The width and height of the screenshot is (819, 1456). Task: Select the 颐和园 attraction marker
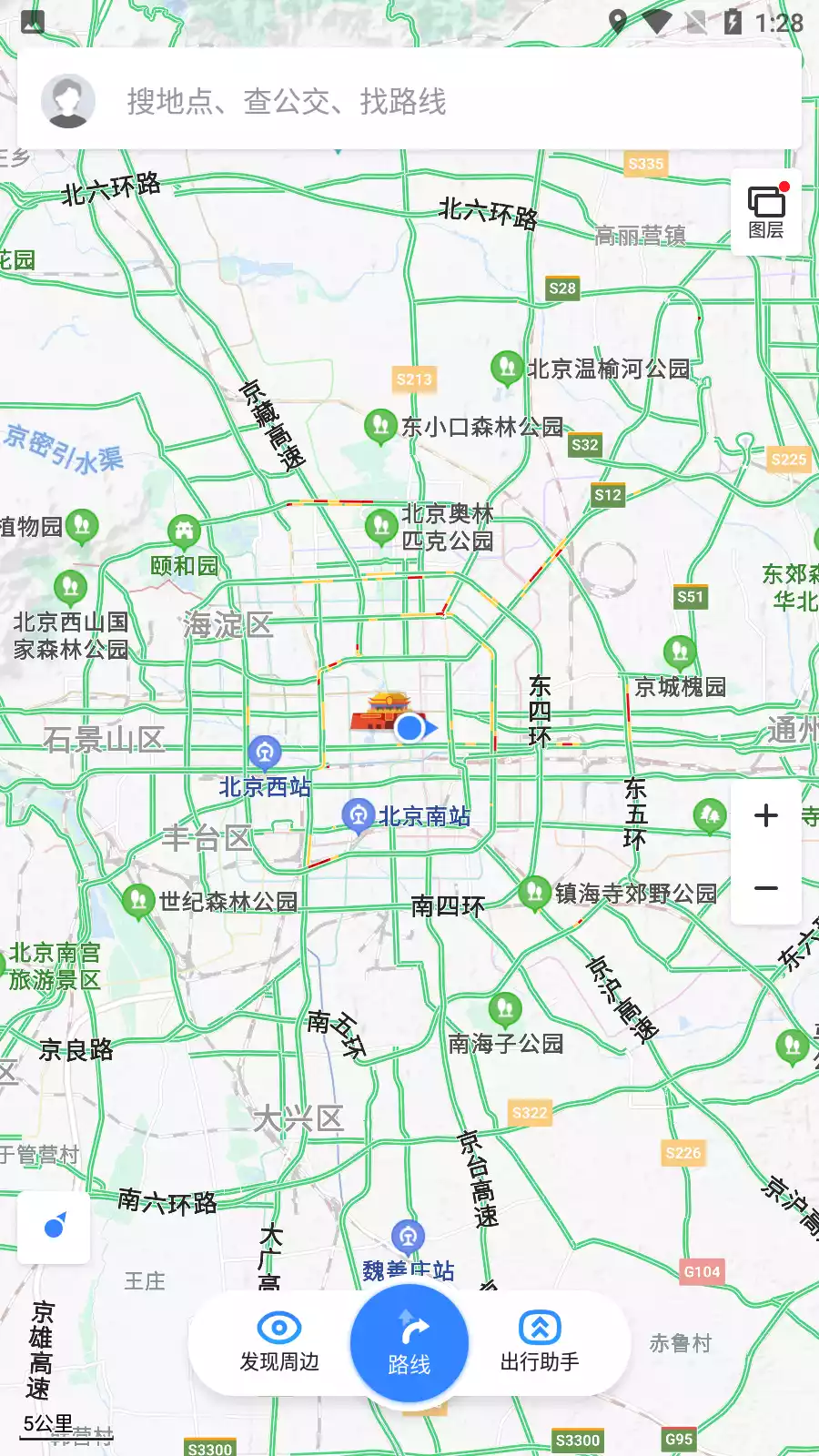(x=183, y=528)
